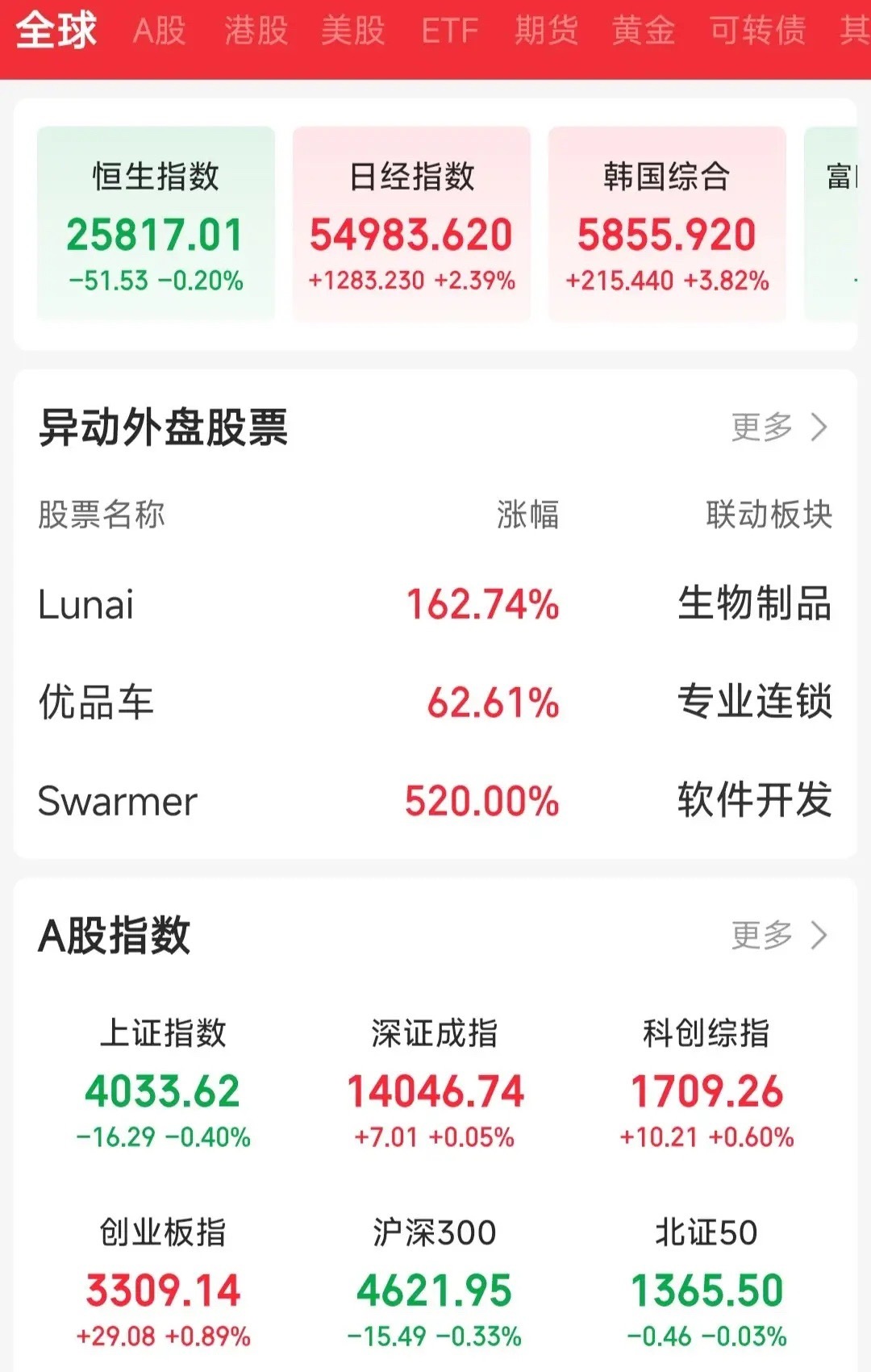Open the Lunai stock entry
This screenshot has height=1372, width=871.
pos(86,604)
